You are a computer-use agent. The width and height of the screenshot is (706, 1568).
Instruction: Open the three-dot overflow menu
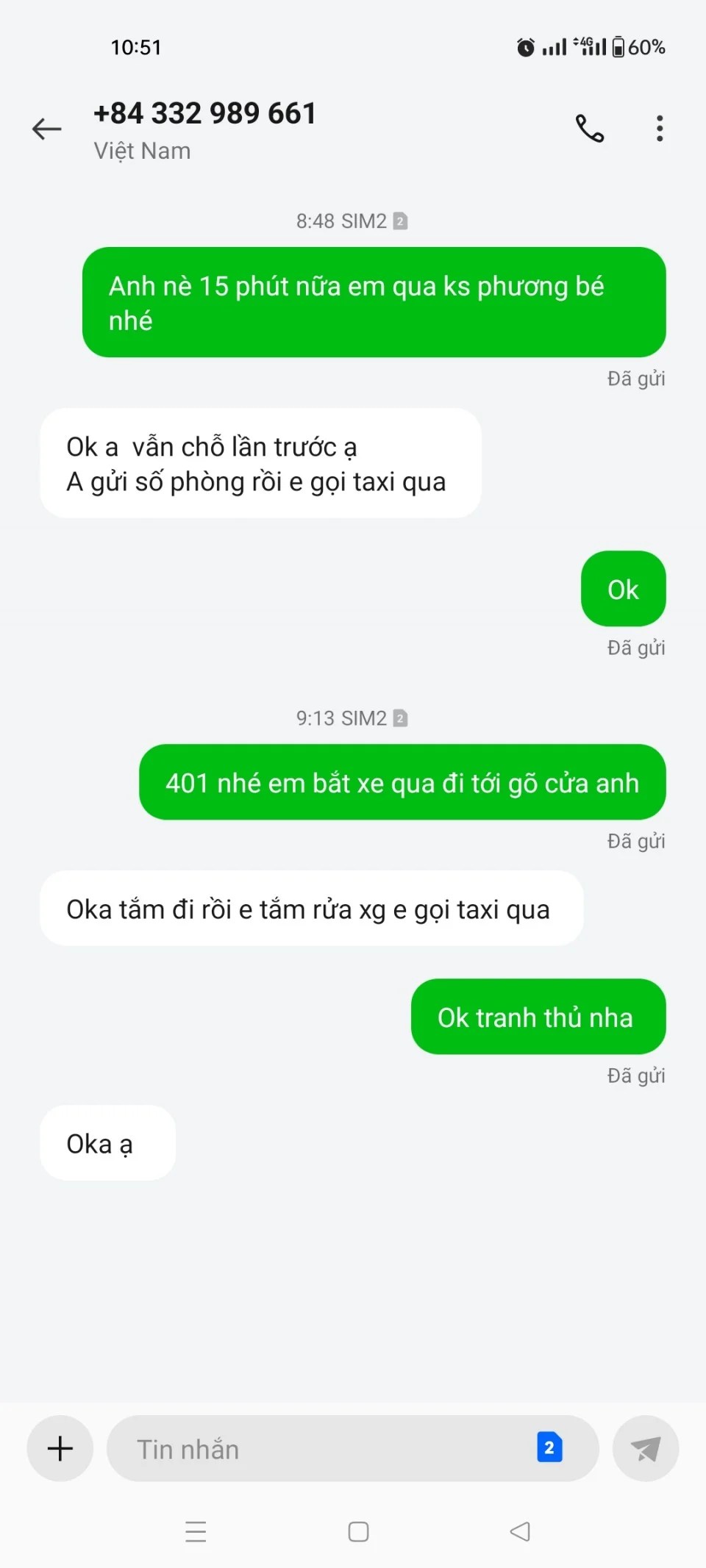point(660,129)
